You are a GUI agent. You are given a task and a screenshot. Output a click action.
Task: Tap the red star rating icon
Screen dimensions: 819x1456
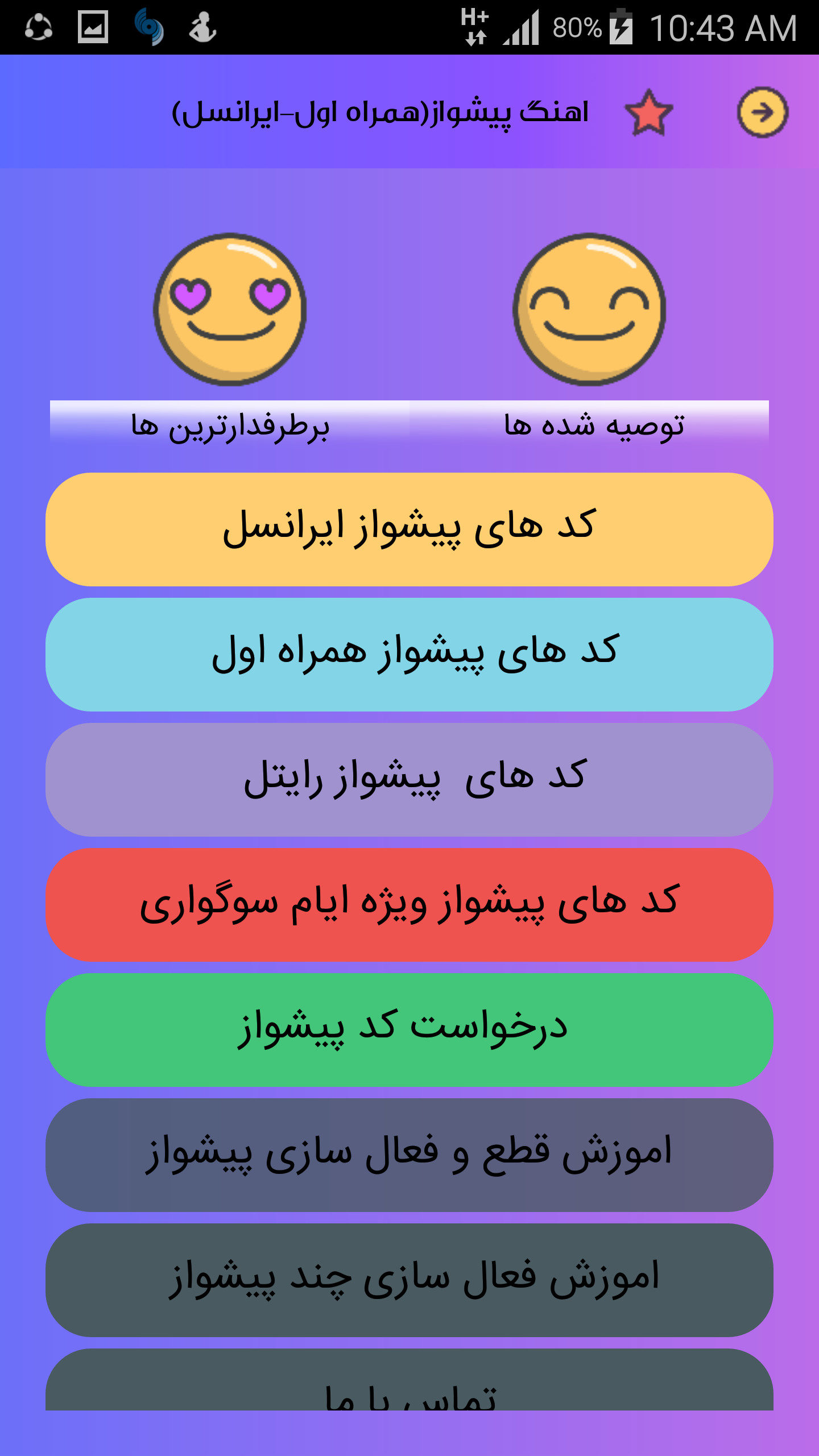point(649,113)
